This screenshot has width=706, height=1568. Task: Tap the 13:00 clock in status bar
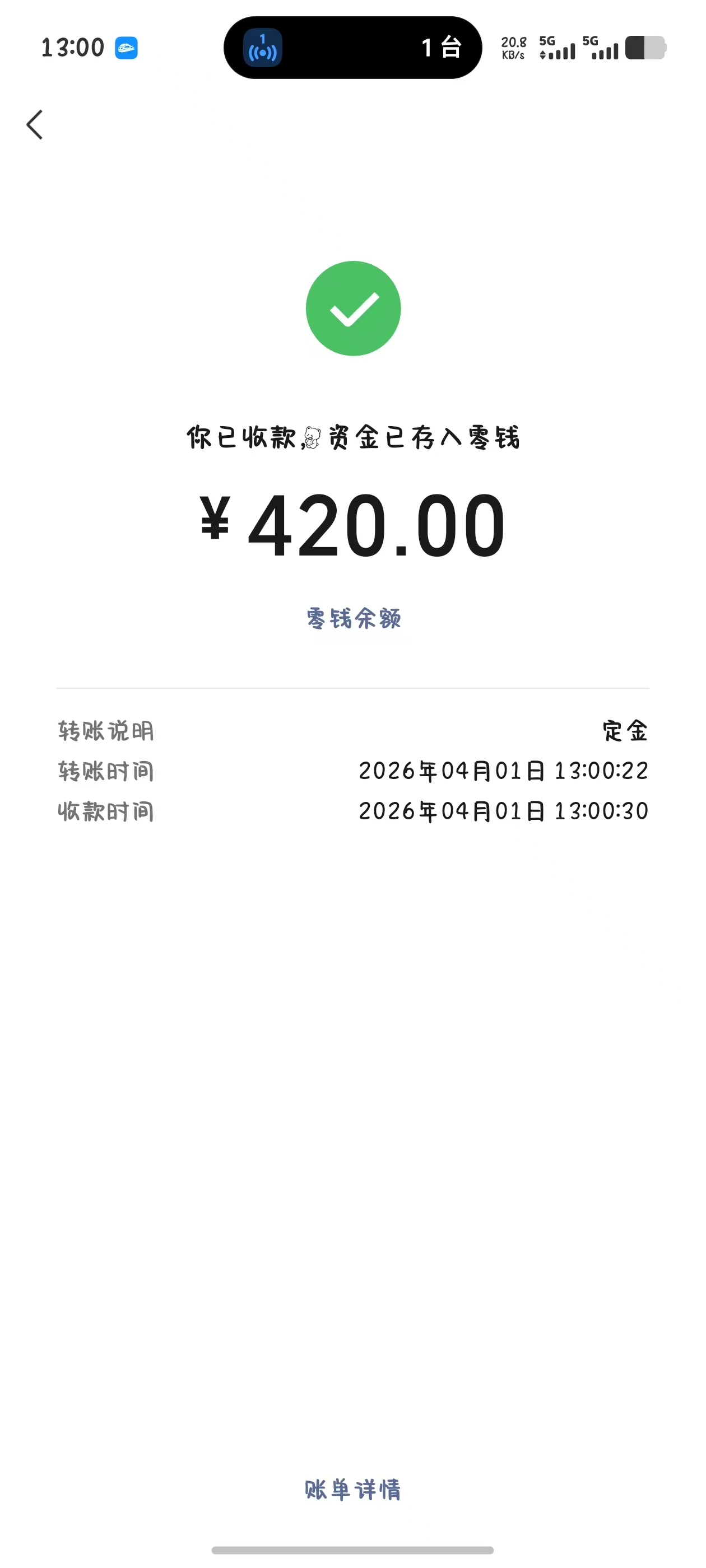click(x=72, y=48)
